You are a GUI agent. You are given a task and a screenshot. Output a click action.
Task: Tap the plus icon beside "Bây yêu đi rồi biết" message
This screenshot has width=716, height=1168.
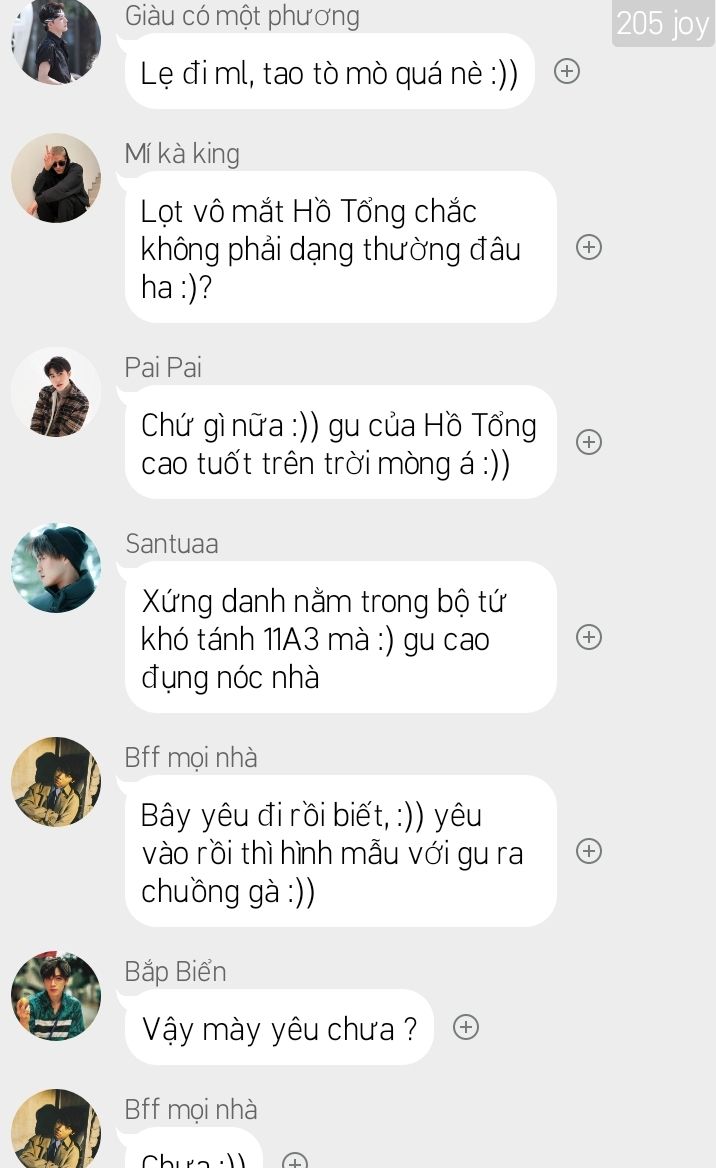(589, 851)
